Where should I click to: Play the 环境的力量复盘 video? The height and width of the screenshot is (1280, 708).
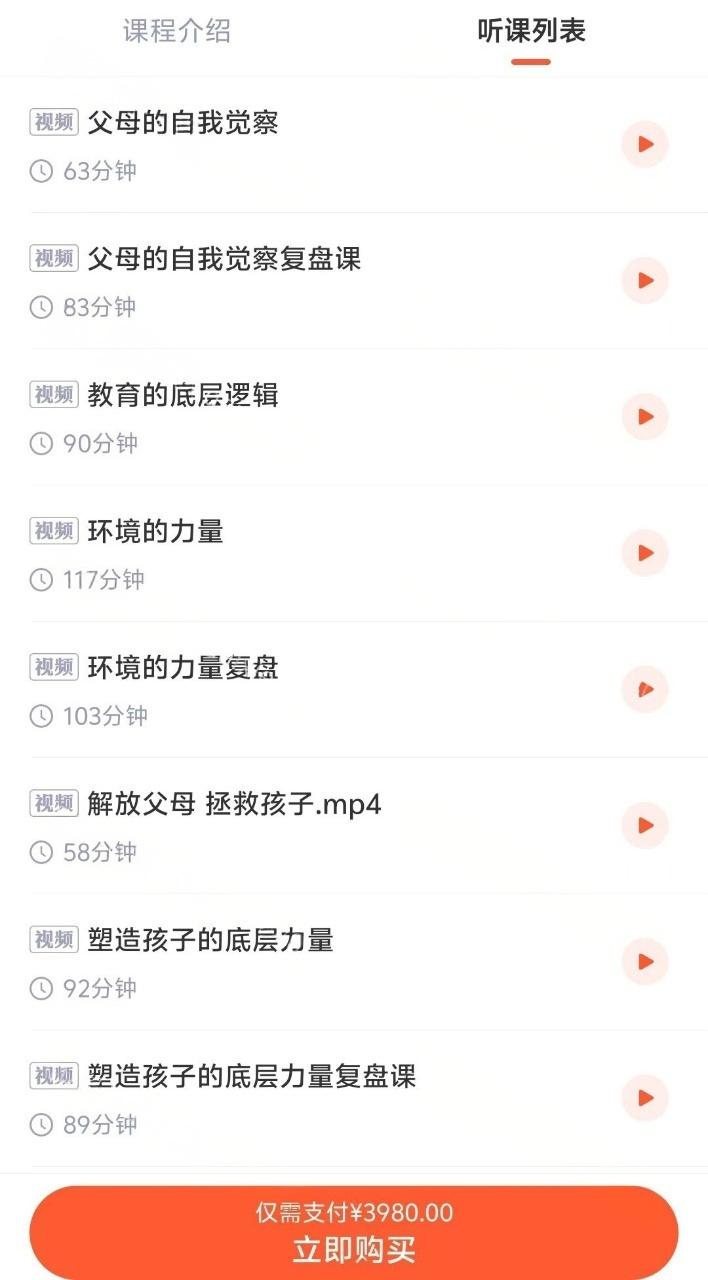[x=644, y=689]
